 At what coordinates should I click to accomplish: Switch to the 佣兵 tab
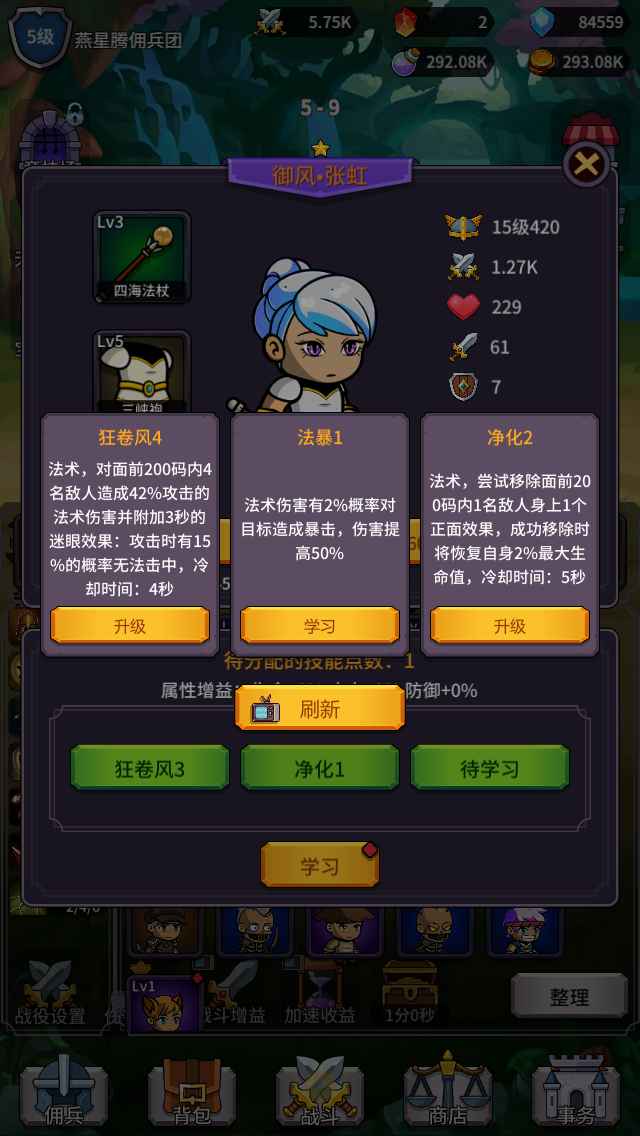click(x=65, y=1093)
